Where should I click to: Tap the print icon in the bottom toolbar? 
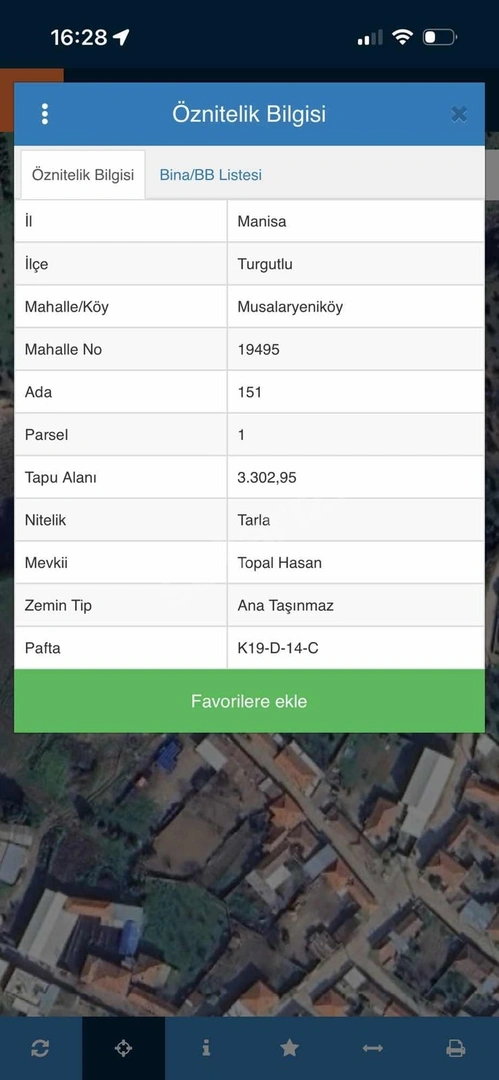(x=456, y=1048)
